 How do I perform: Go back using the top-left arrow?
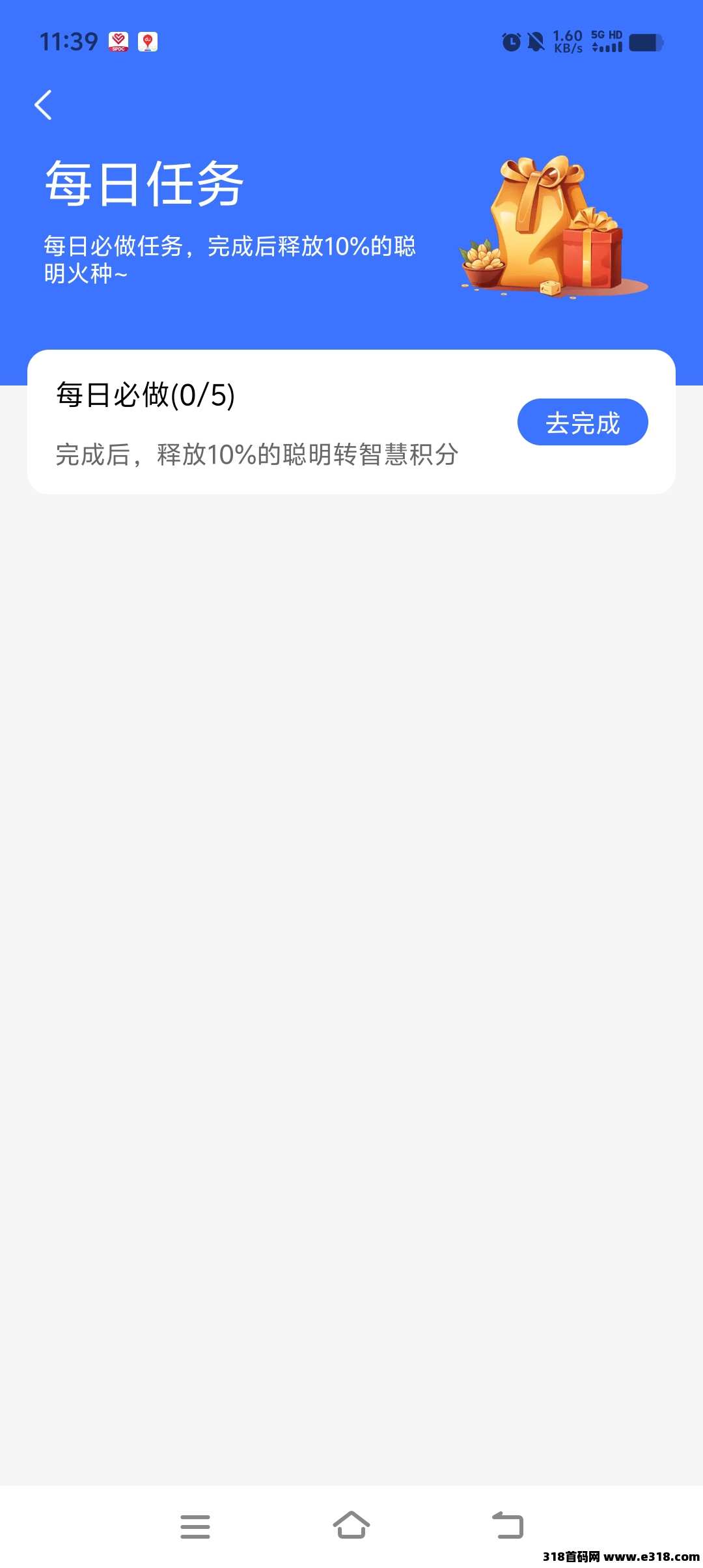click(x=43, y=105)
